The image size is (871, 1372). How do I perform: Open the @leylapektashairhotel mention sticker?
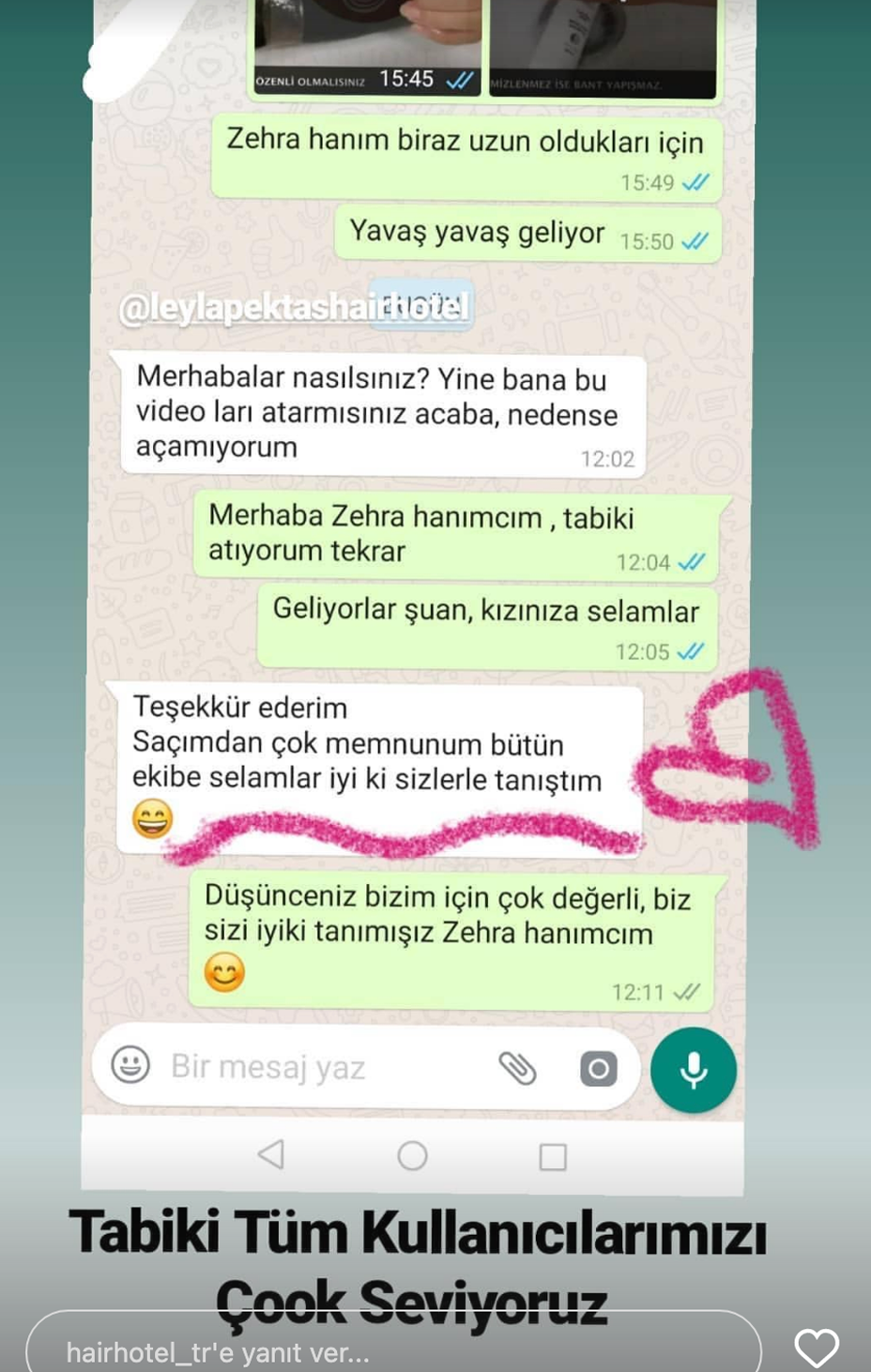point(293,308)
